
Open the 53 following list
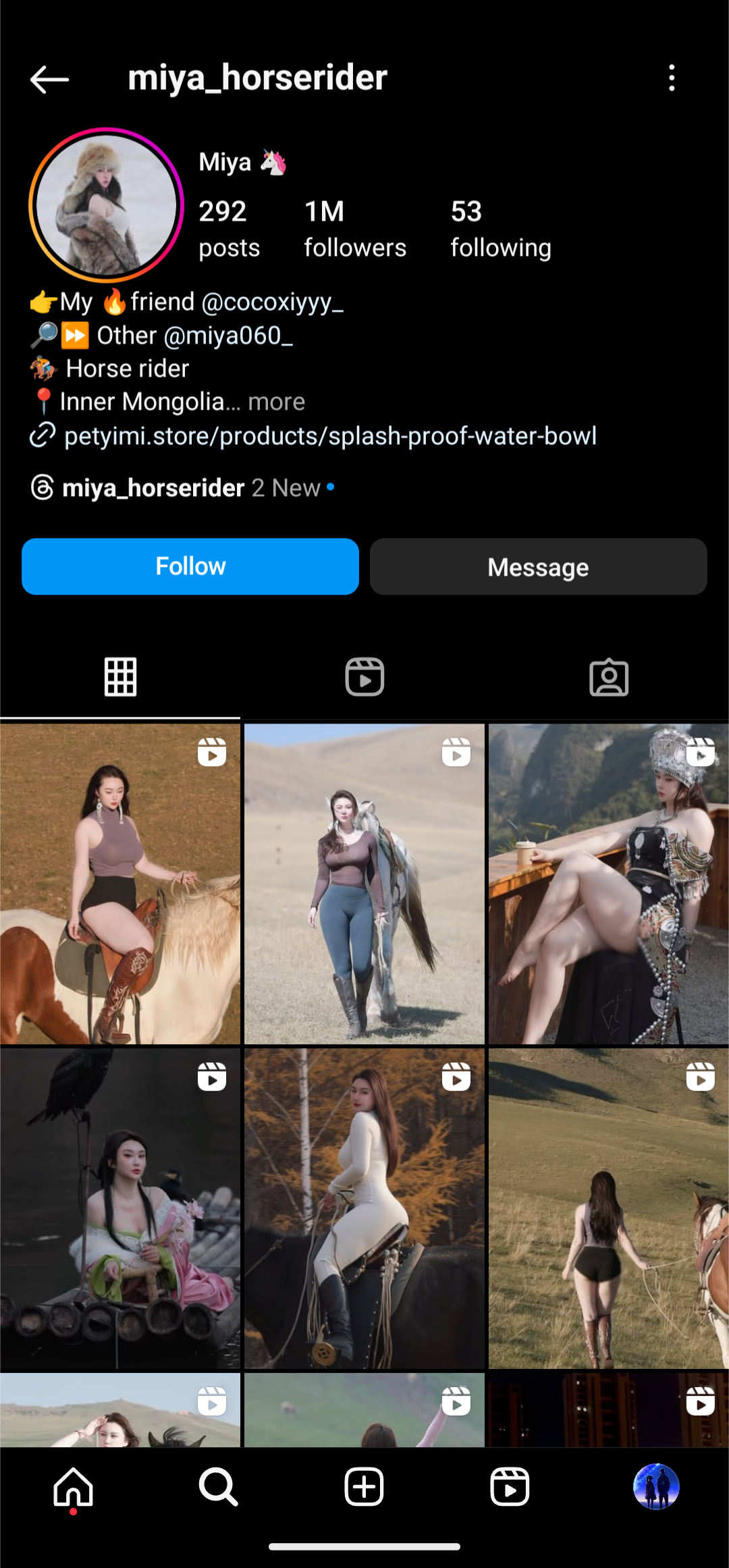coord(501,229)
